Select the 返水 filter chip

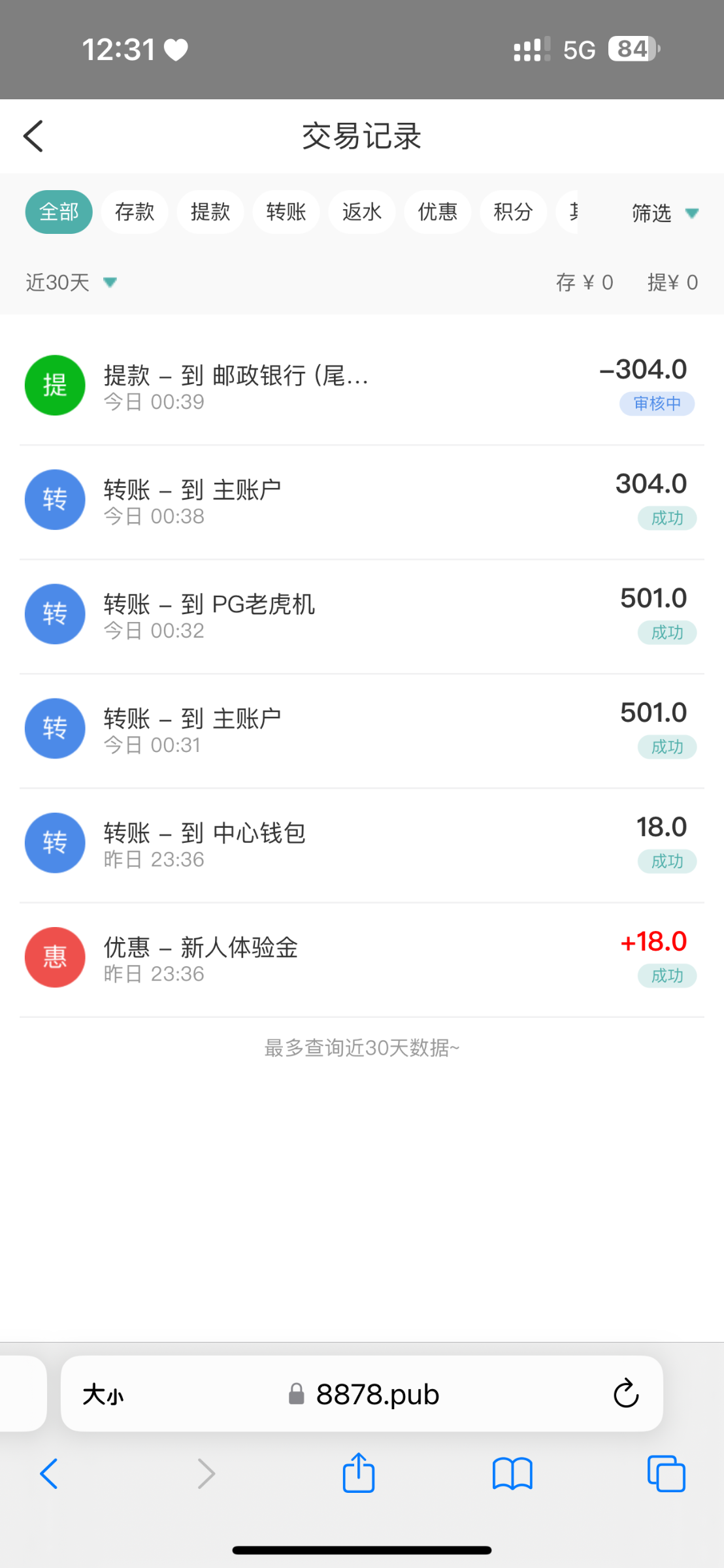(362, 212)
